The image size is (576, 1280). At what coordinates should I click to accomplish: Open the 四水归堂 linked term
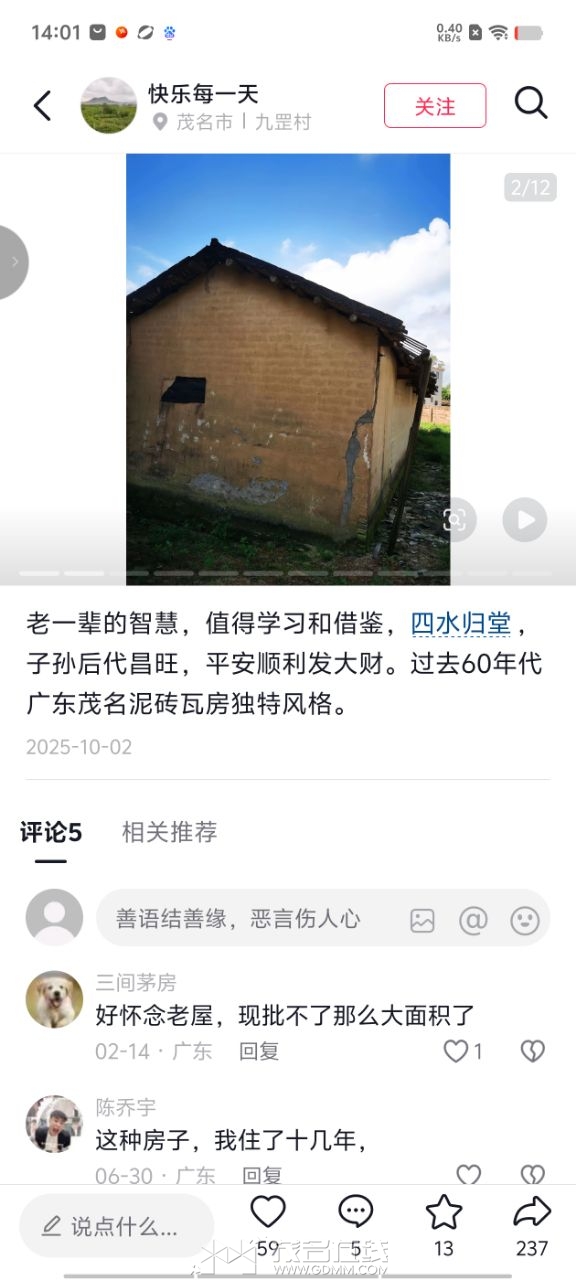[461, 624]
